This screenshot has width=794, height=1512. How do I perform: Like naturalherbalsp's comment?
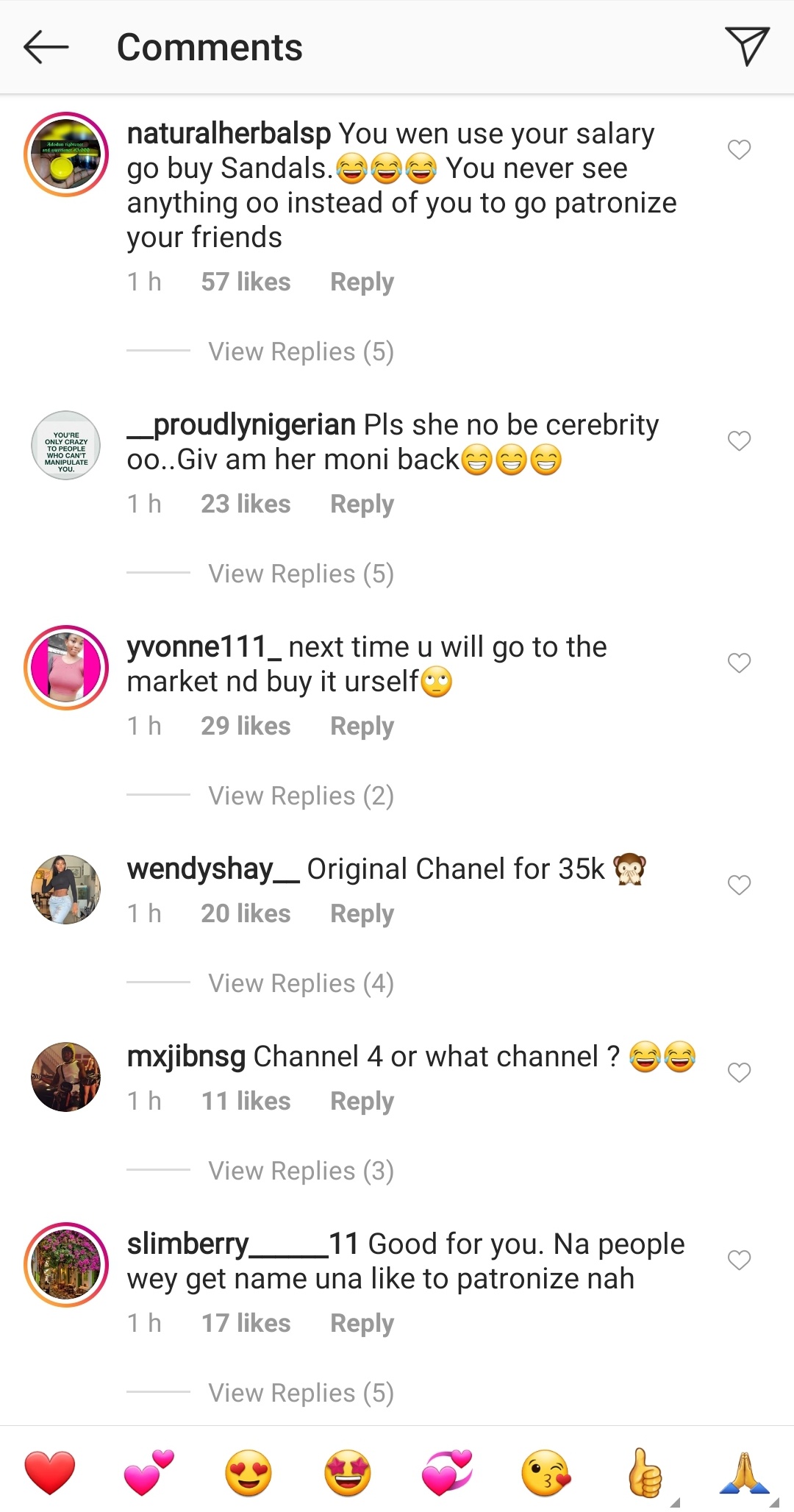pyautogui.click(x=739, y=149)
